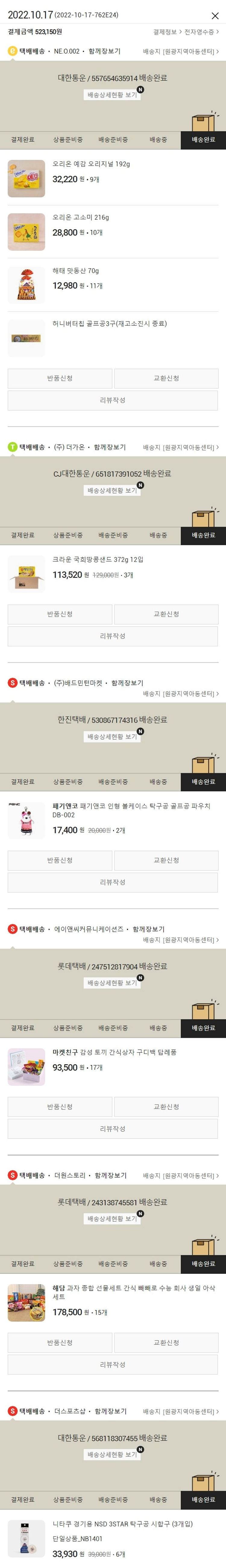Tap 함께장보기 next to 더스포츠샵
The image size is (226, 1568).
coord(111,1411)
